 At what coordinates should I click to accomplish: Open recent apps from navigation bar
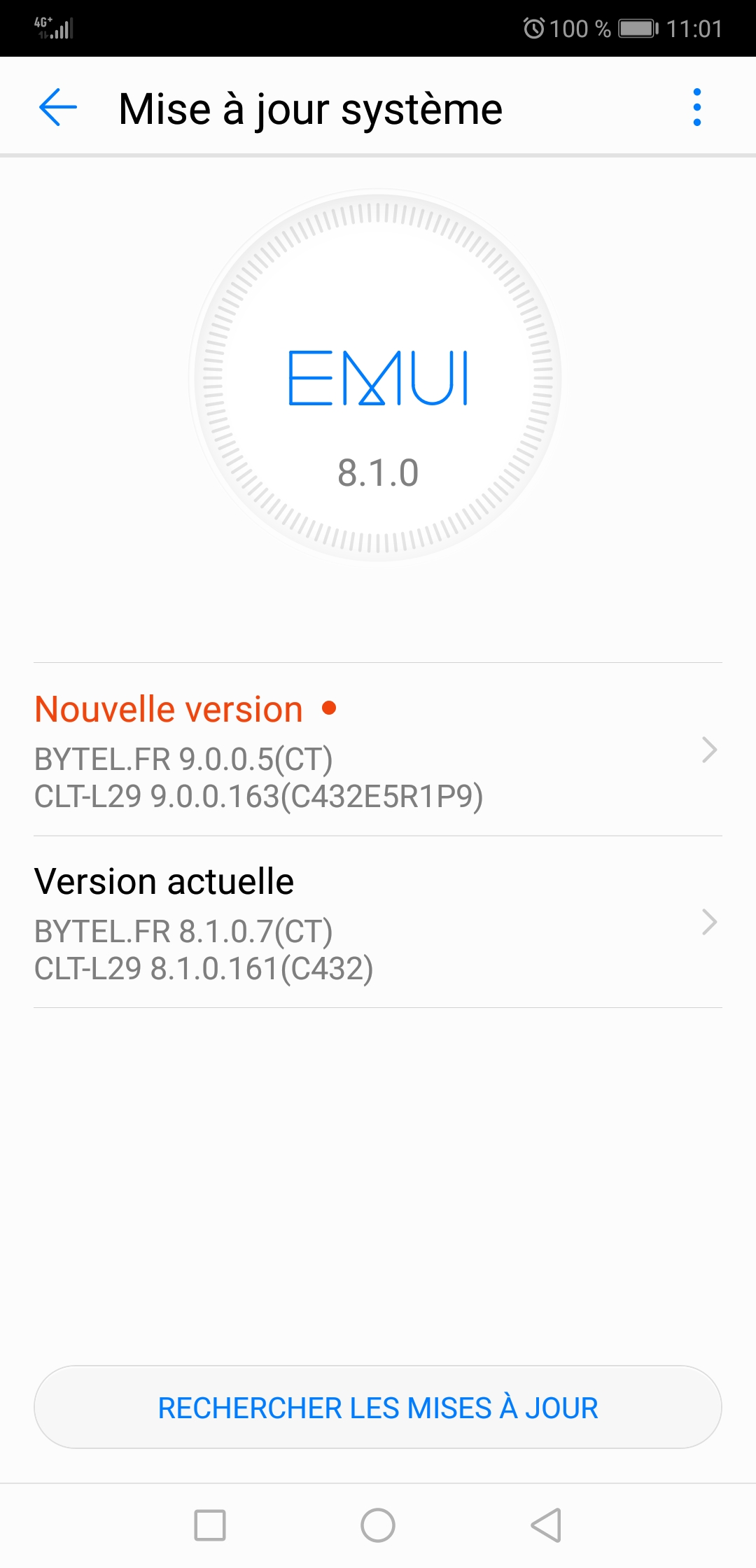tap(210, 1525)
